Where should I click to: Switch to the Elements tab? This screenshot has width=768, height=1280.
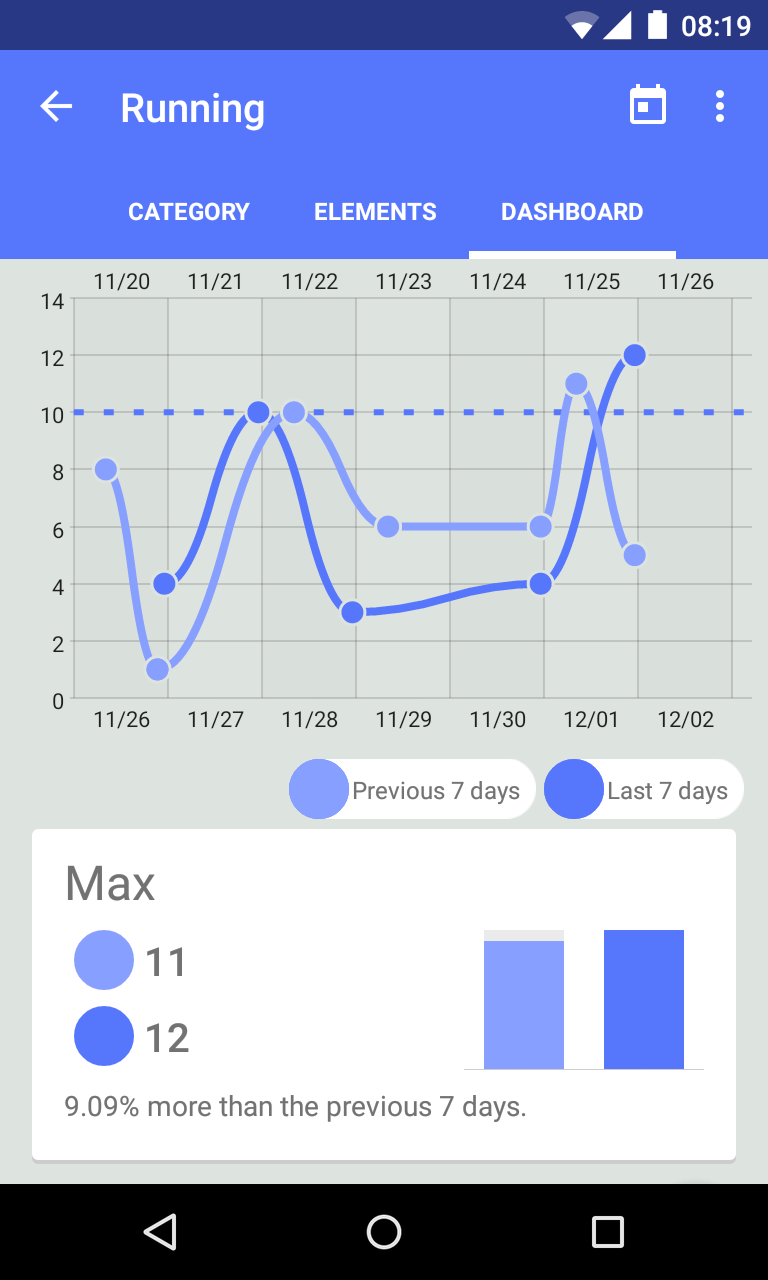pyautogui.click(x=375, y=212)
